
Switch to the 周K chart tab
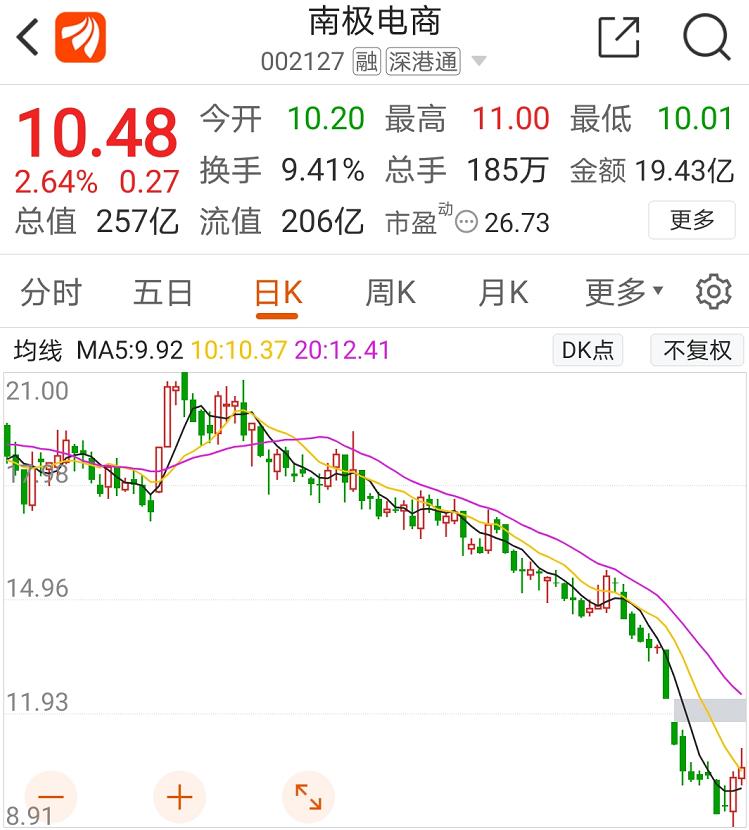tap(390, 293)
